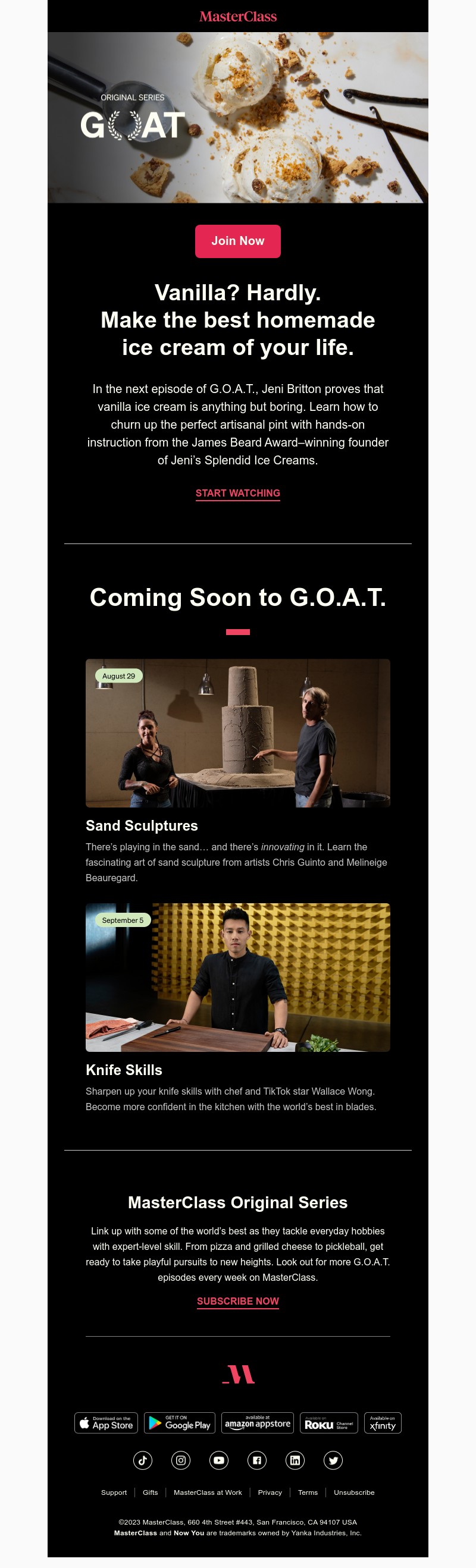Open the START WATCHING link
476x1568 pixels.
click(x=237, y=493)
